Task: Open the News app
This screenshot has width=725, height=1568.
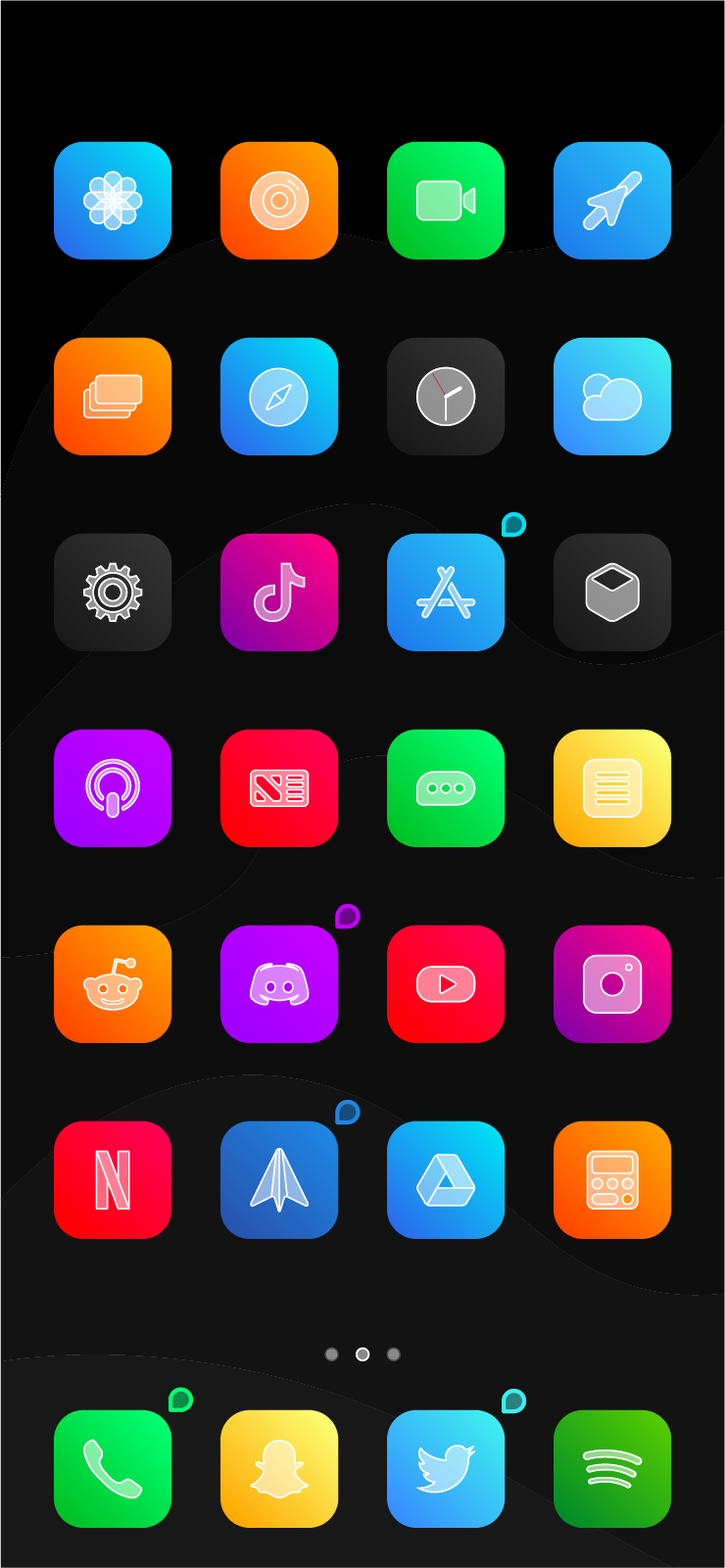Action: coord(279,788)
